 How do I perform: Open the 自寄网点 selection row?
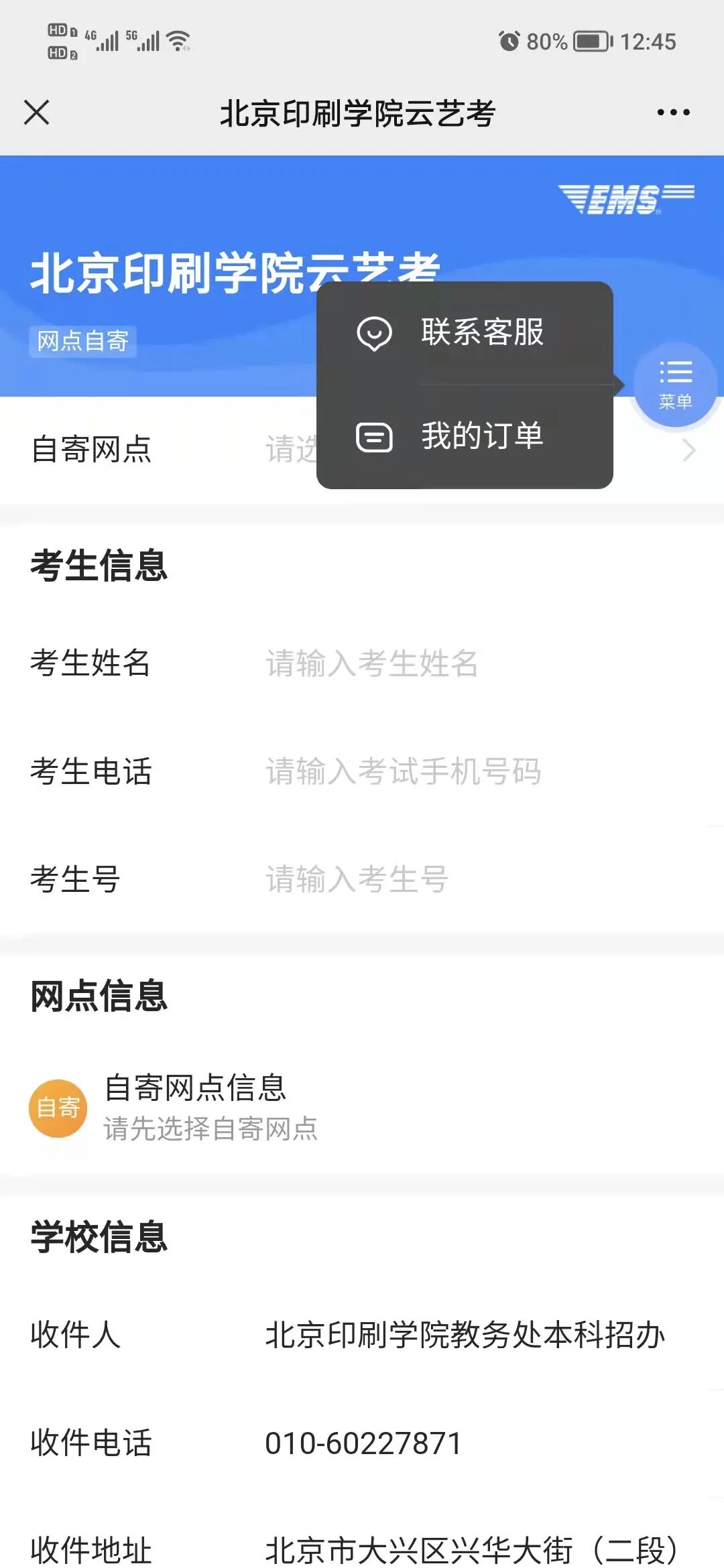click(362, 450)
